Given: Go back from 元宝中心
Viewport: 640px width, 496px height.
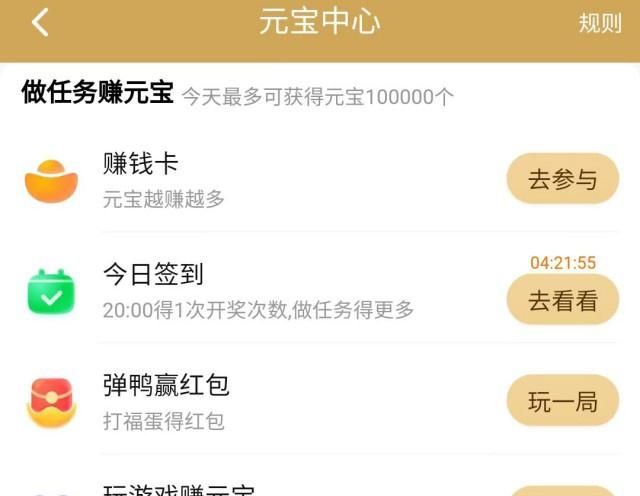Looking at the screenshot, I should point(40,23).
